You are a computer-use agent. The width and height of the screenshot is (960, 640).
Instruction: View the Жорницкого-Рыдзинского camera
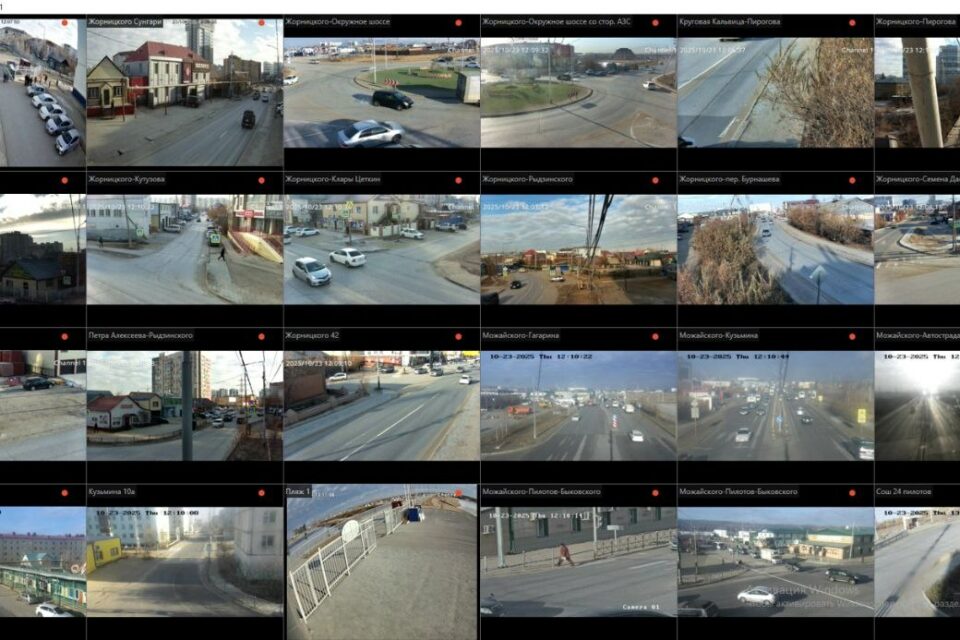[578, 249]
